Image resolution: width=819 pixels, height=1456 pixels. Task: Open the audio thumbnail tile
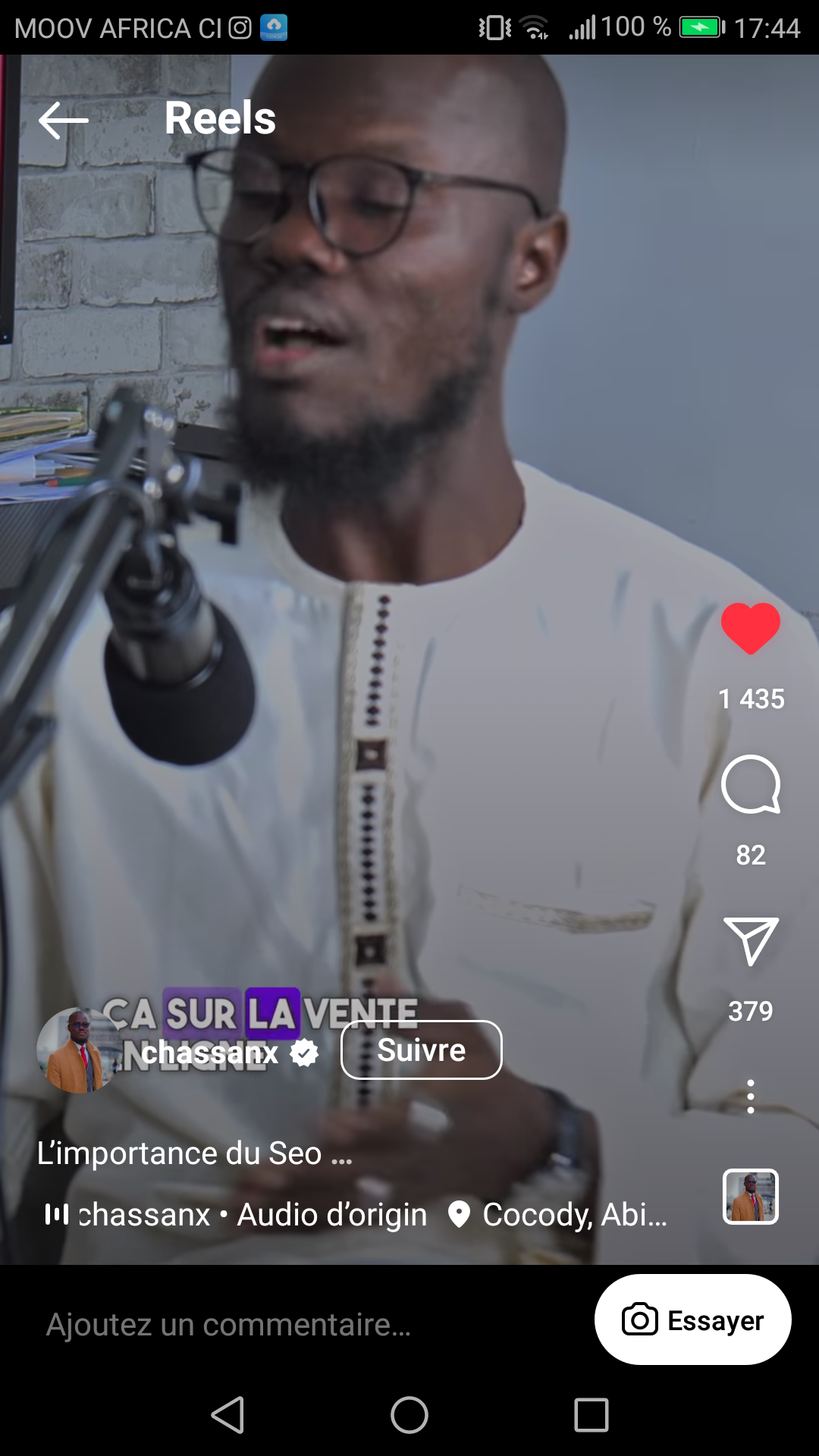tap(750, 1197)
